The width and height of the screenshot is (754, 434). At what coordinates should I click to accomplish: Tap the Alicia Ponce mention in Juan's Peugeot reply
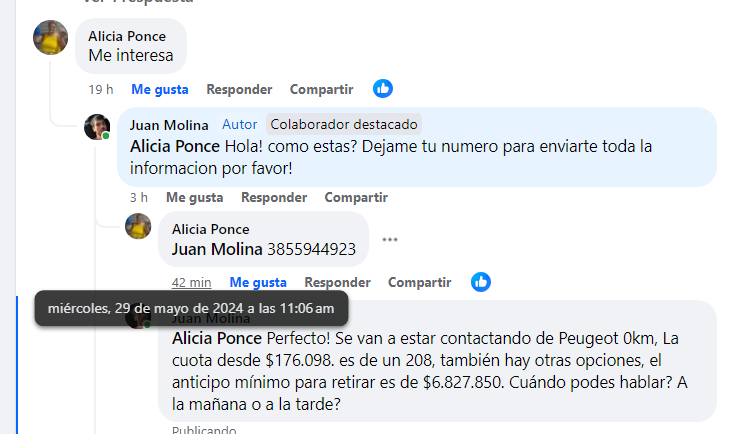click(218, 337)
